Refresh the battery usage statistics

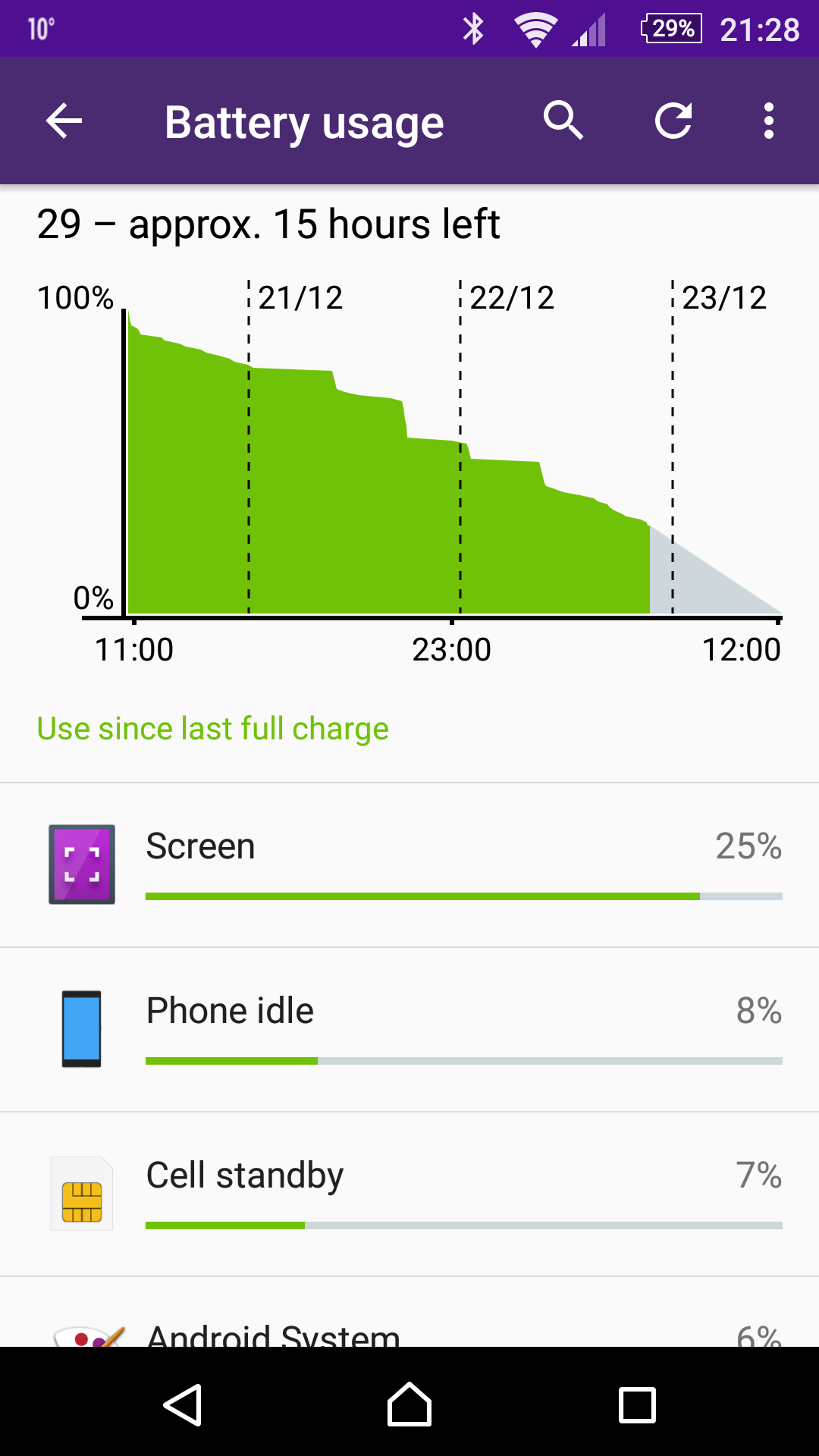[x=674, y=121]
